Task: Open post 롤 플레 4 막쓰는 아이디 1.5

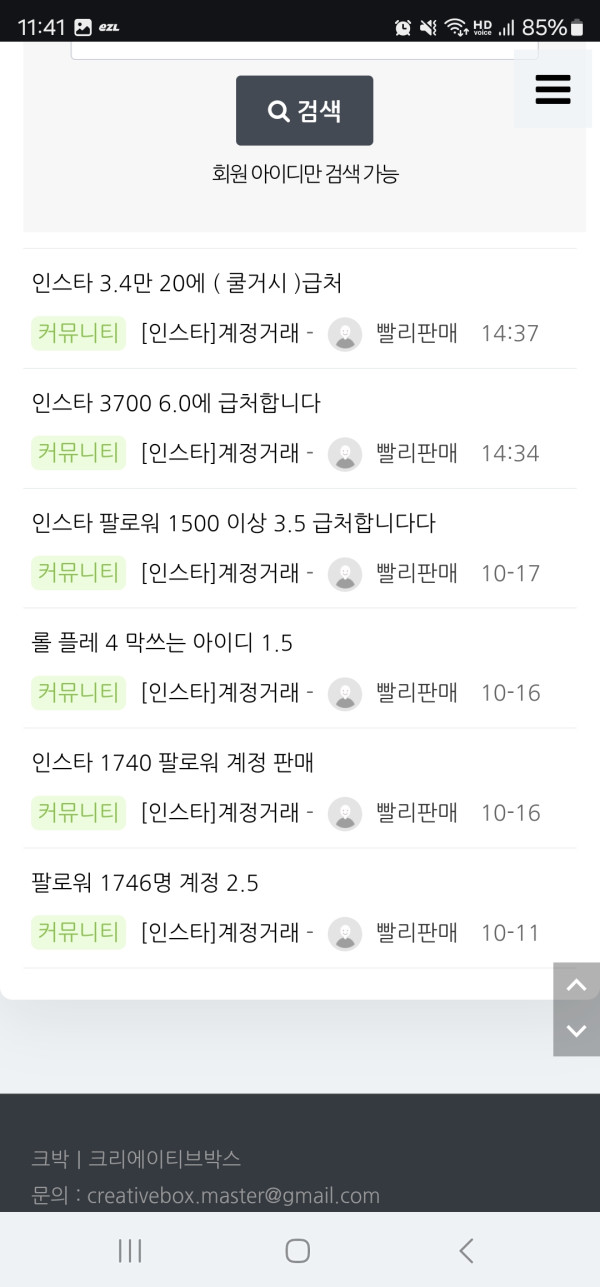Action: point(162,643)
